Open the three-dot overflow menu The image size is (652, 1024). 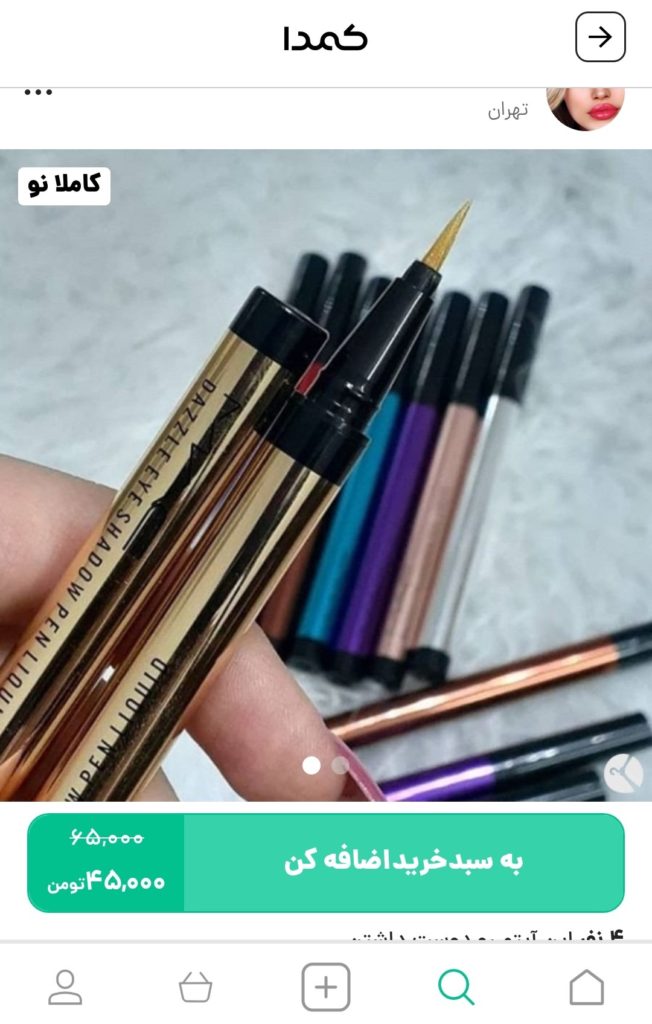tap(38, 92)
